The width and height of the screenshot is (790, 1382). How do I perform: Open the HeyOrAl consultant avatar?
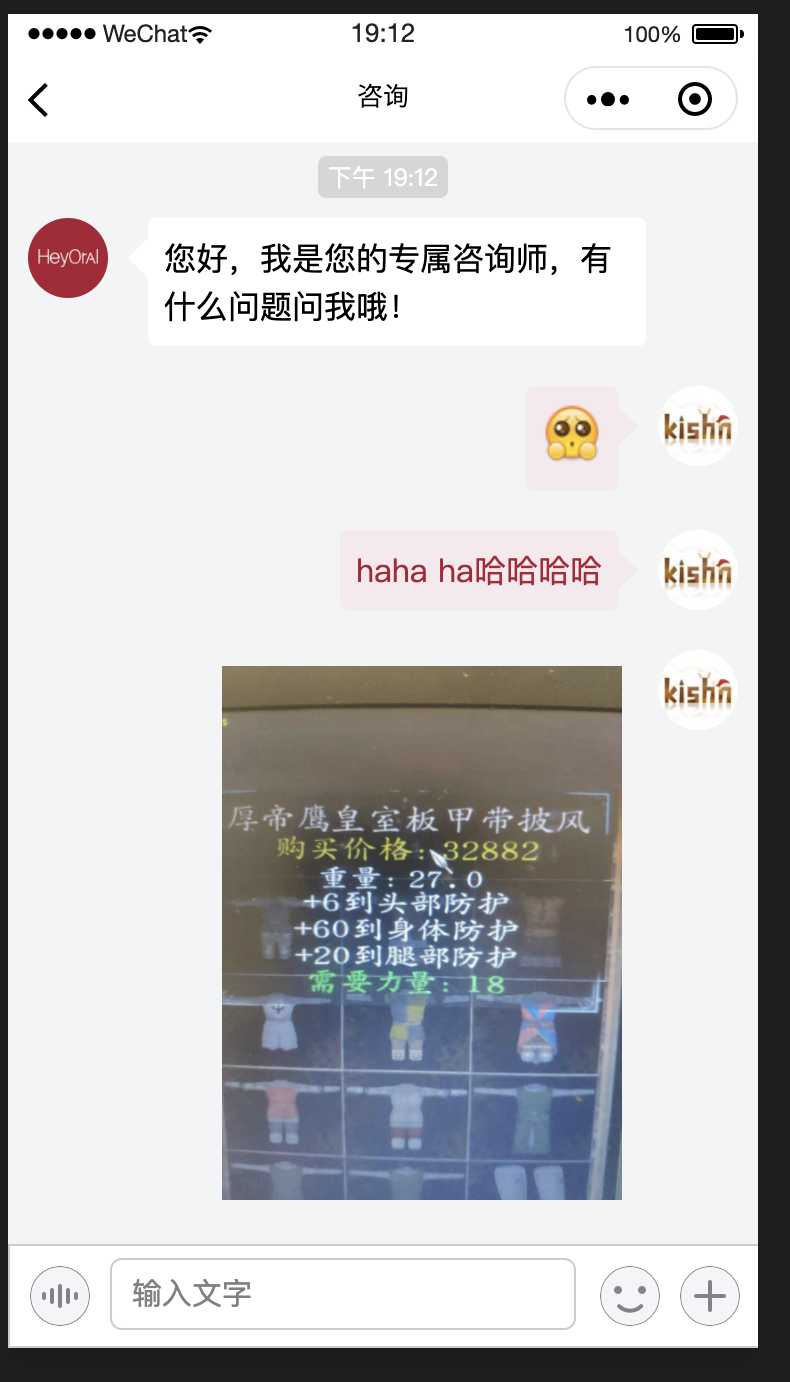tap(68, 258)
